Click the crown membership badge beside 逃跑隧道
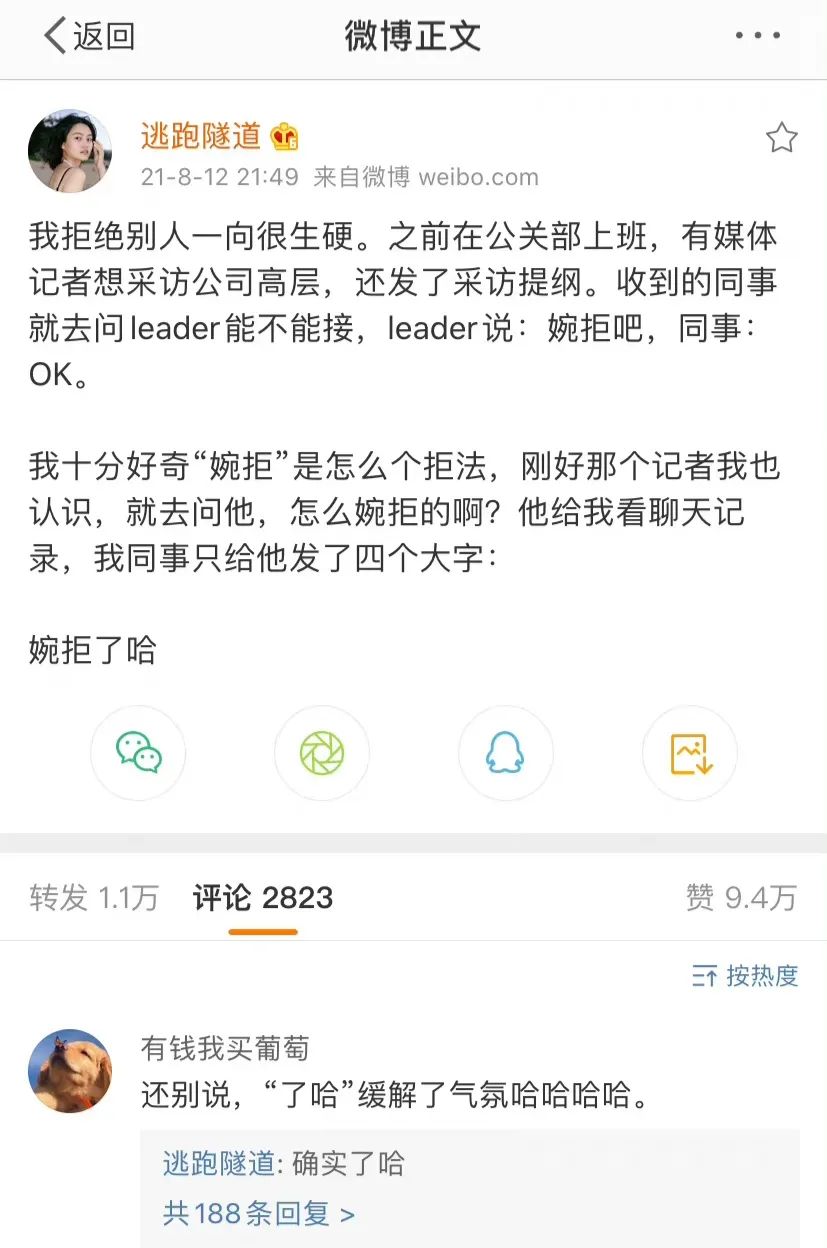 point(281,136)
